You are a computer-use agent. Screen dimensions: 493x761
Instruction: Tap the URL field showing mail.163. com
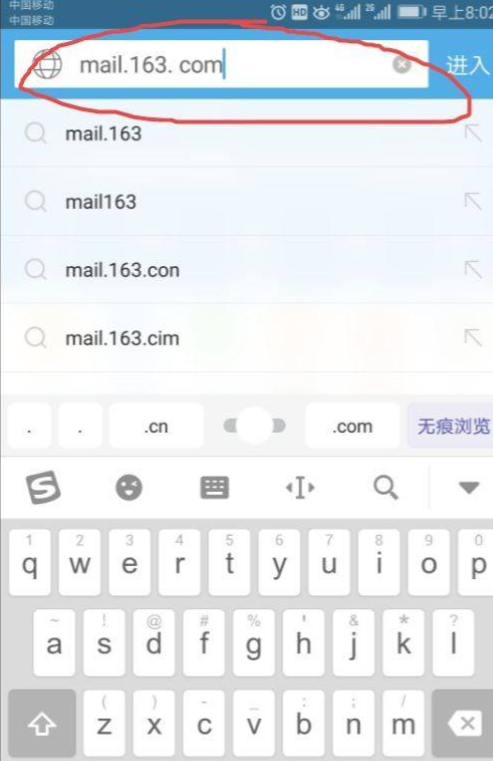(221, 64)
